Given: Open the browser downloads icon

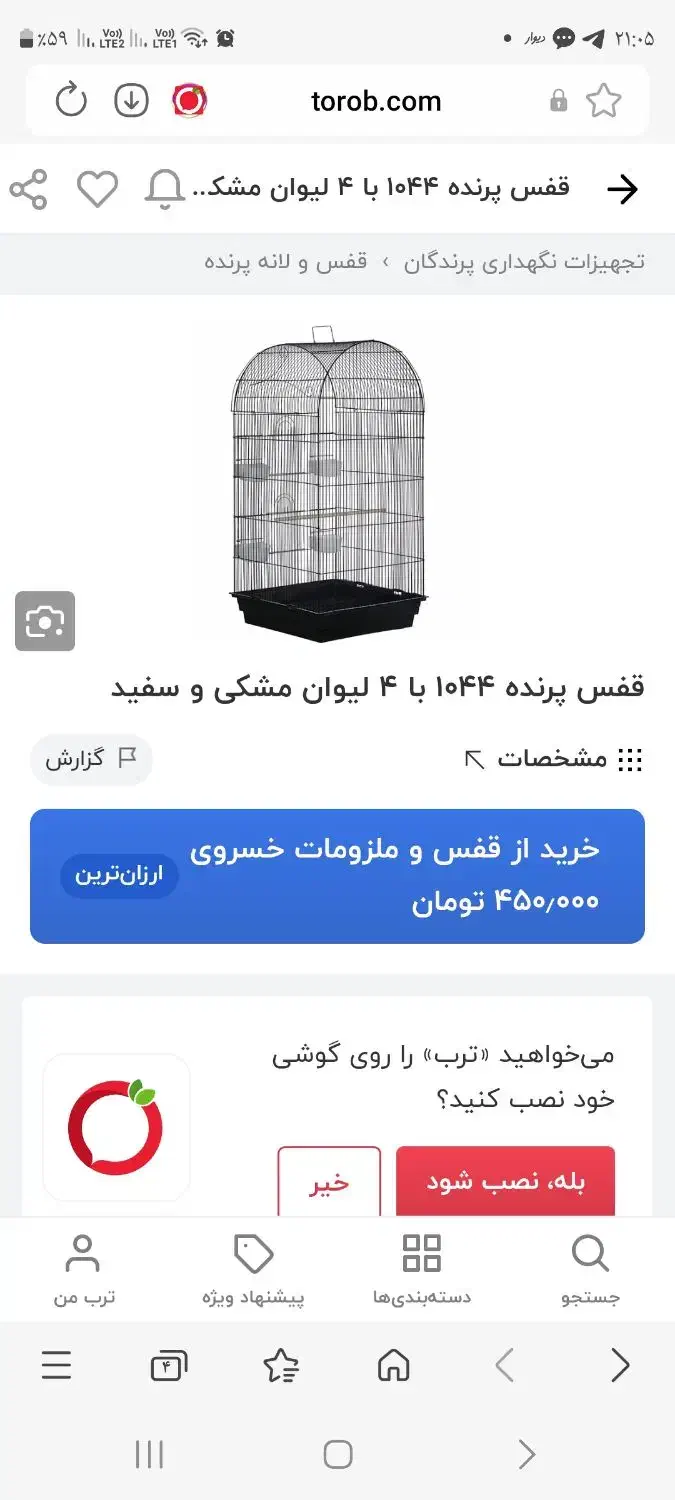Looking at the screenshot, I should (131, 100).
